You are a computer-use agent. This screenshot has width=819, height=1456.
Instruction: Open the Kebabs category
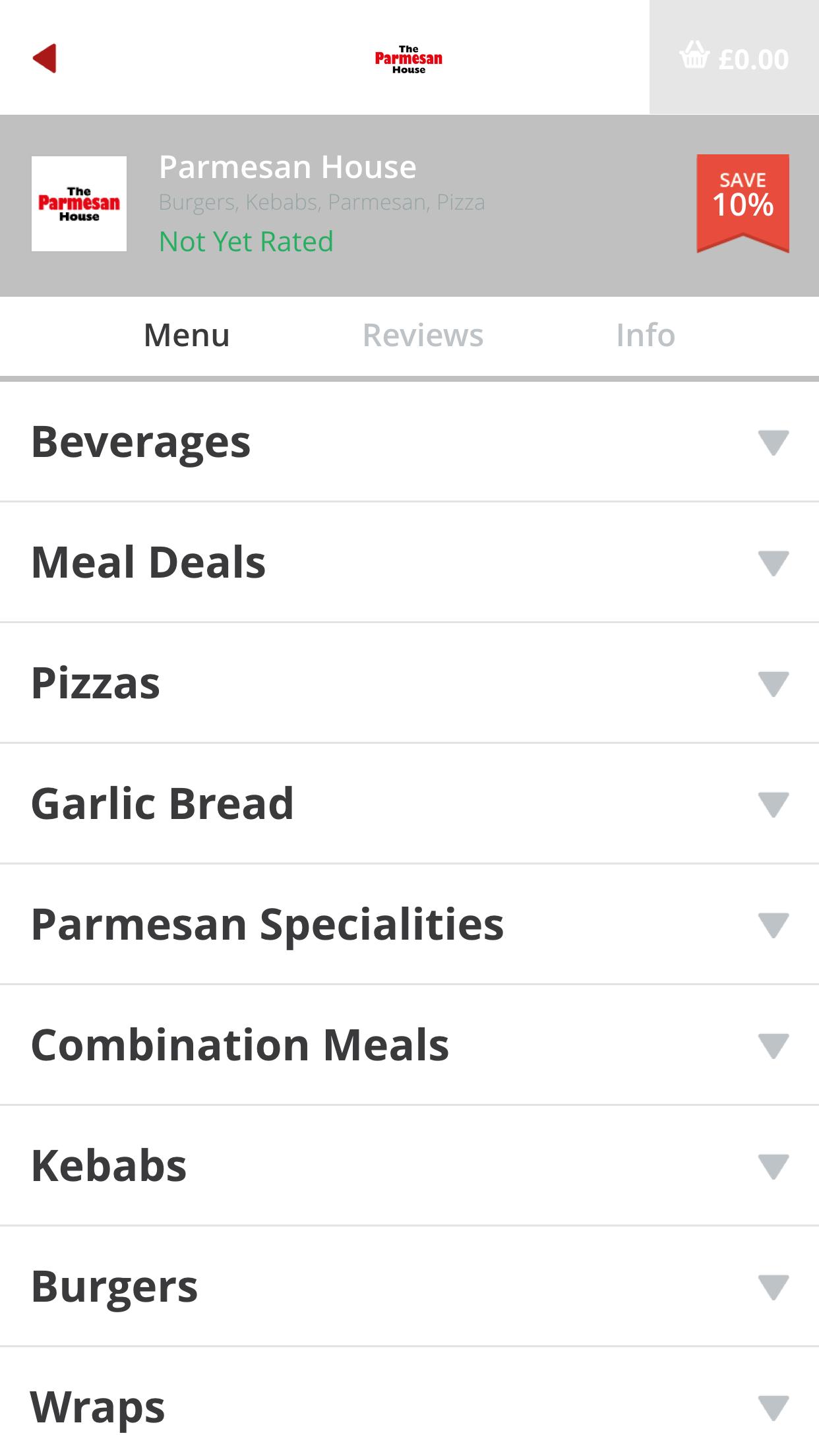click(409, 1166)
